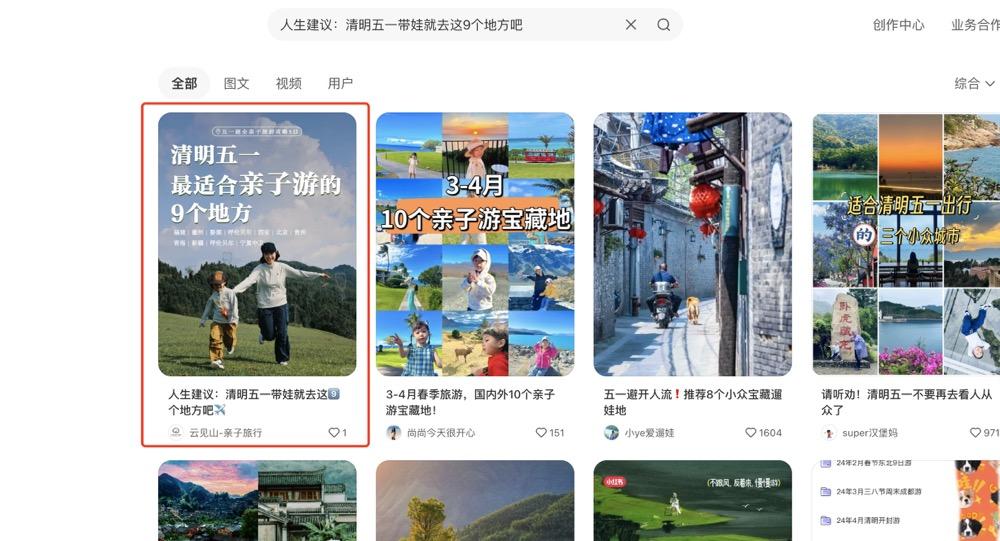The image size is (1000, 541).
Task: Focus the search input field
Action: (x=440, y=25)
